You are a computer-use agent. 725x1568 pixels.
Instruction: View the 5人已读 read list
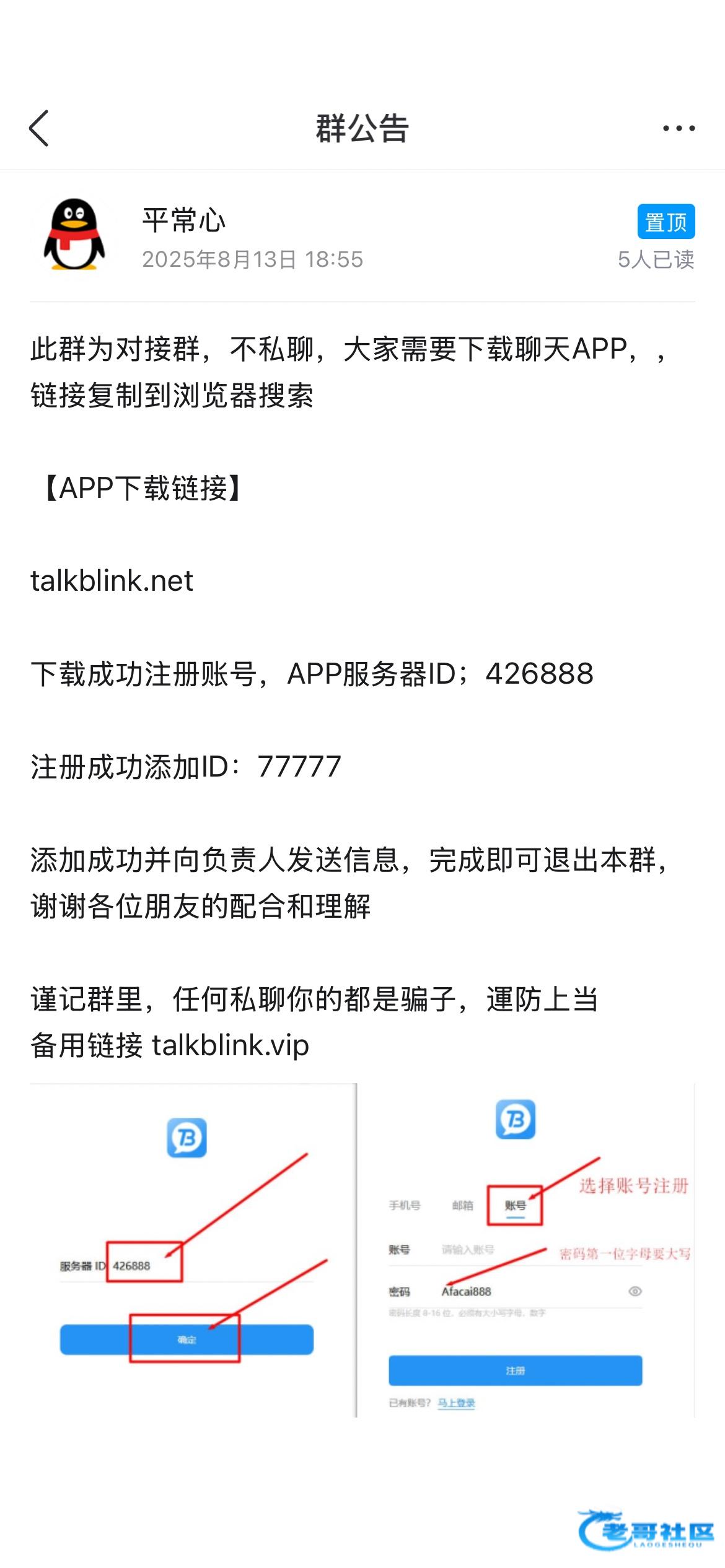(x=656, y=259)
